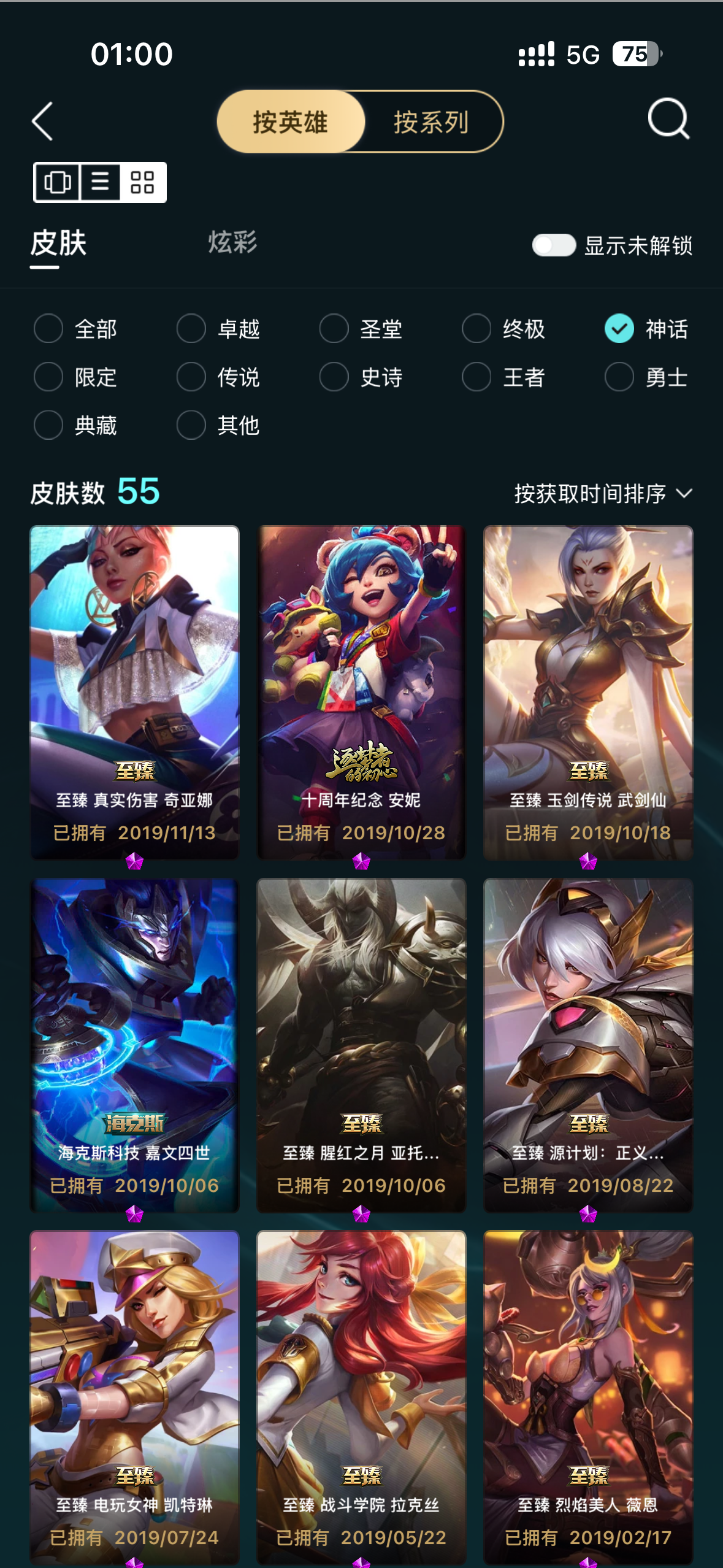Viewport: 723px width, 1568px height.
Task: Open the 至臻 真实伤害 奇亚娜 skin card
Action: coord(135,692)
